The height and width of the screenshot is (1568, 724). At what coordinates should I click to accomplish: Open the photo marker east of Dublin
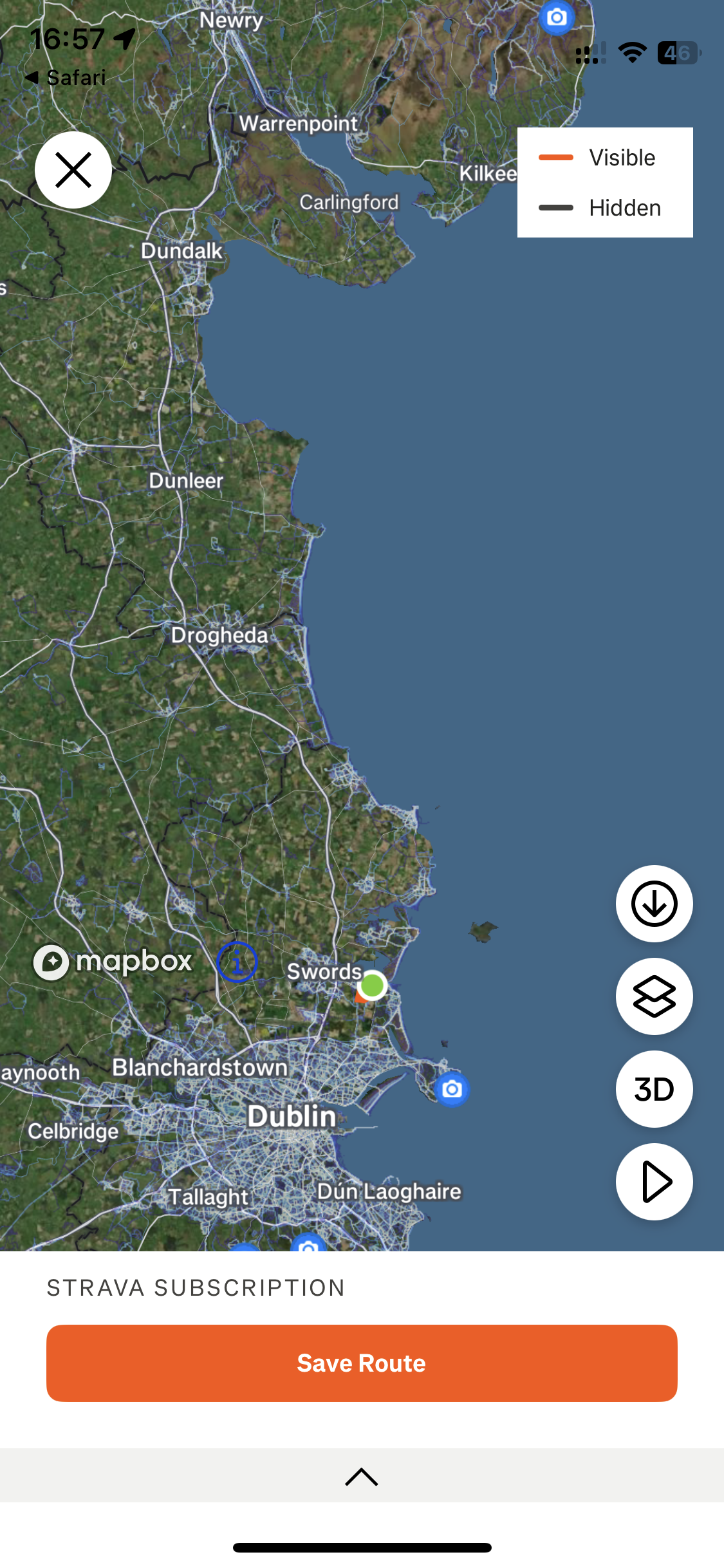(x=452, y=1089)
